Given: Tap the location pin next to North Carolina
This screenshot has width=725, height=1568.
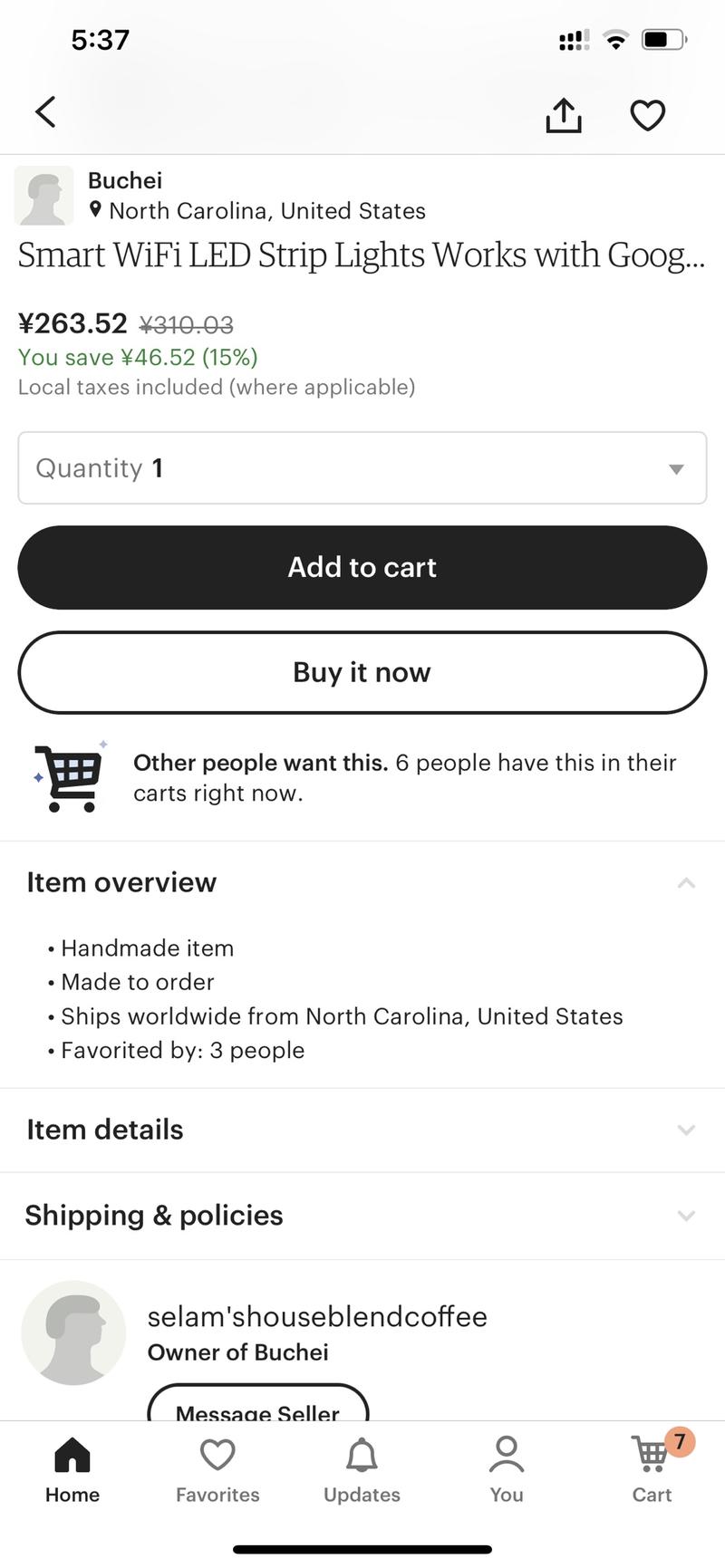Looking at the screenshot, I should click(94, 210).
